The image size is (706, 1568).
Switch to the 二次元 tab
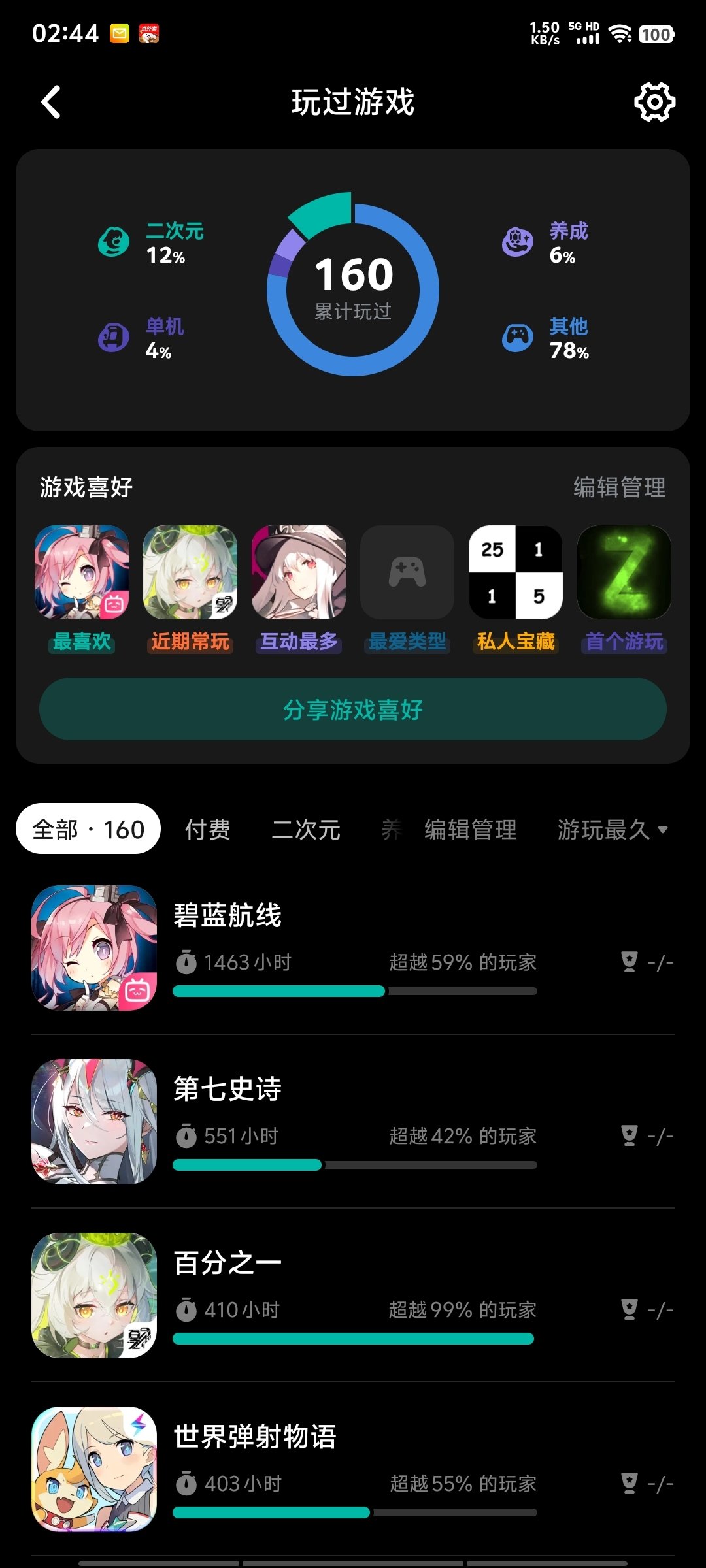[x=306, y=830]
